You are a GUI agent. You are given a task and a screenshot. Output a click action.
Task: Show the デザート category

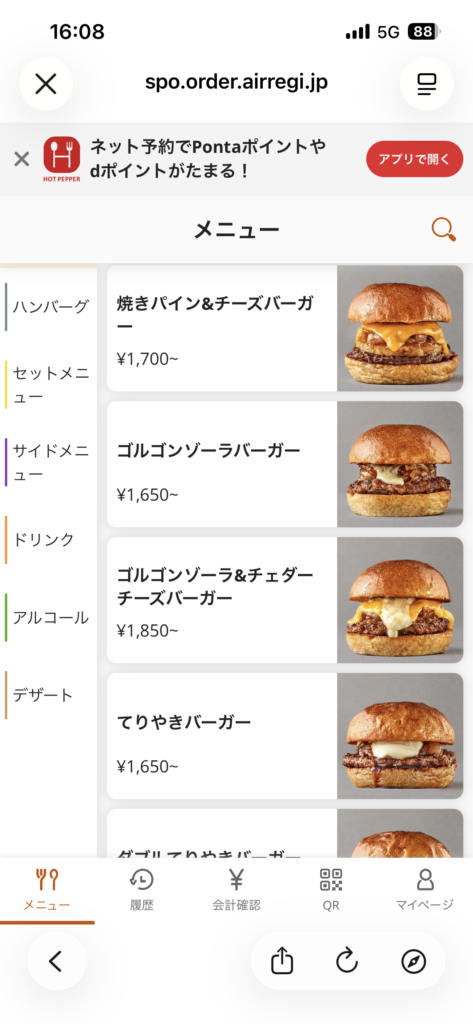[x=49, y=695]
